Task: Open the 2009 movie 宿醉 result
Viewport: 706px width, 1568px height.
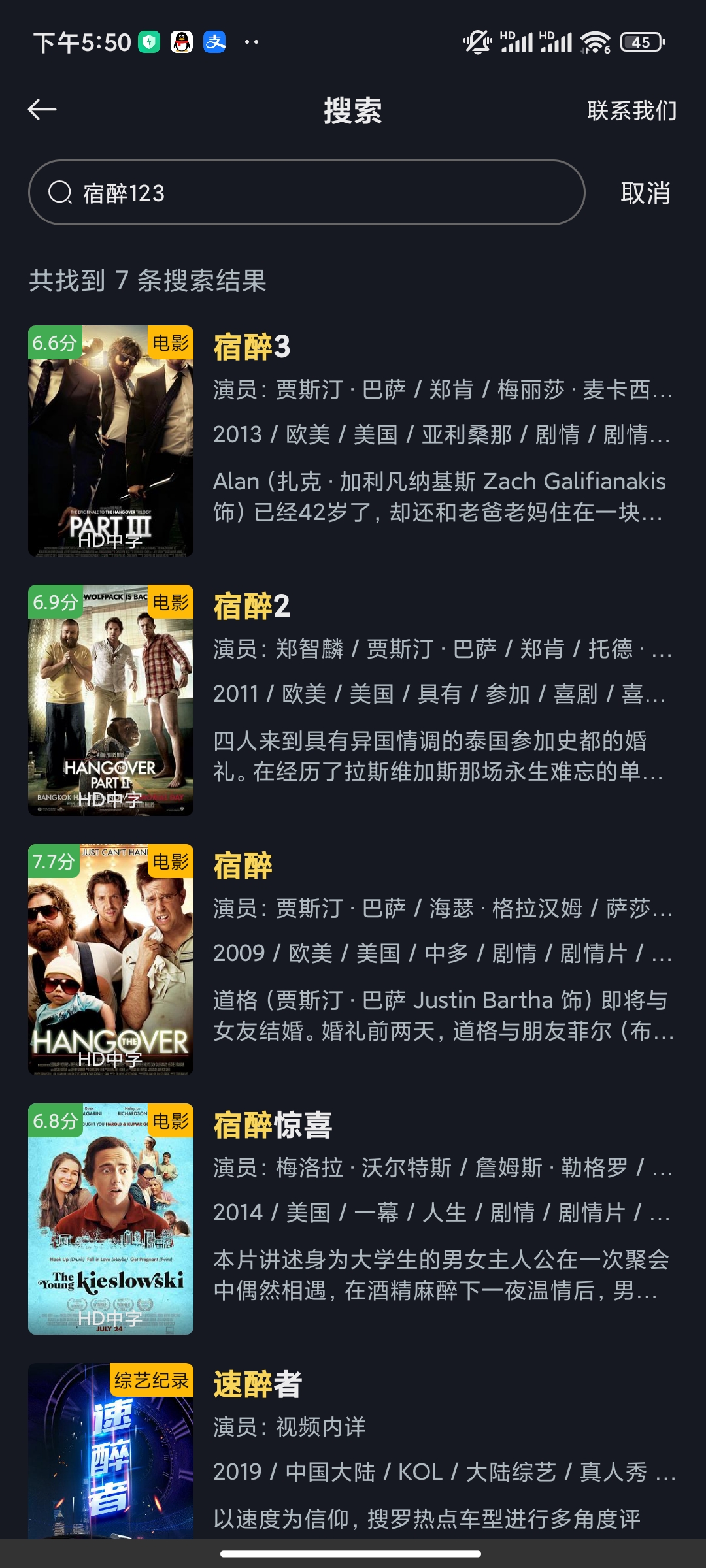Action: coord(243,866)
